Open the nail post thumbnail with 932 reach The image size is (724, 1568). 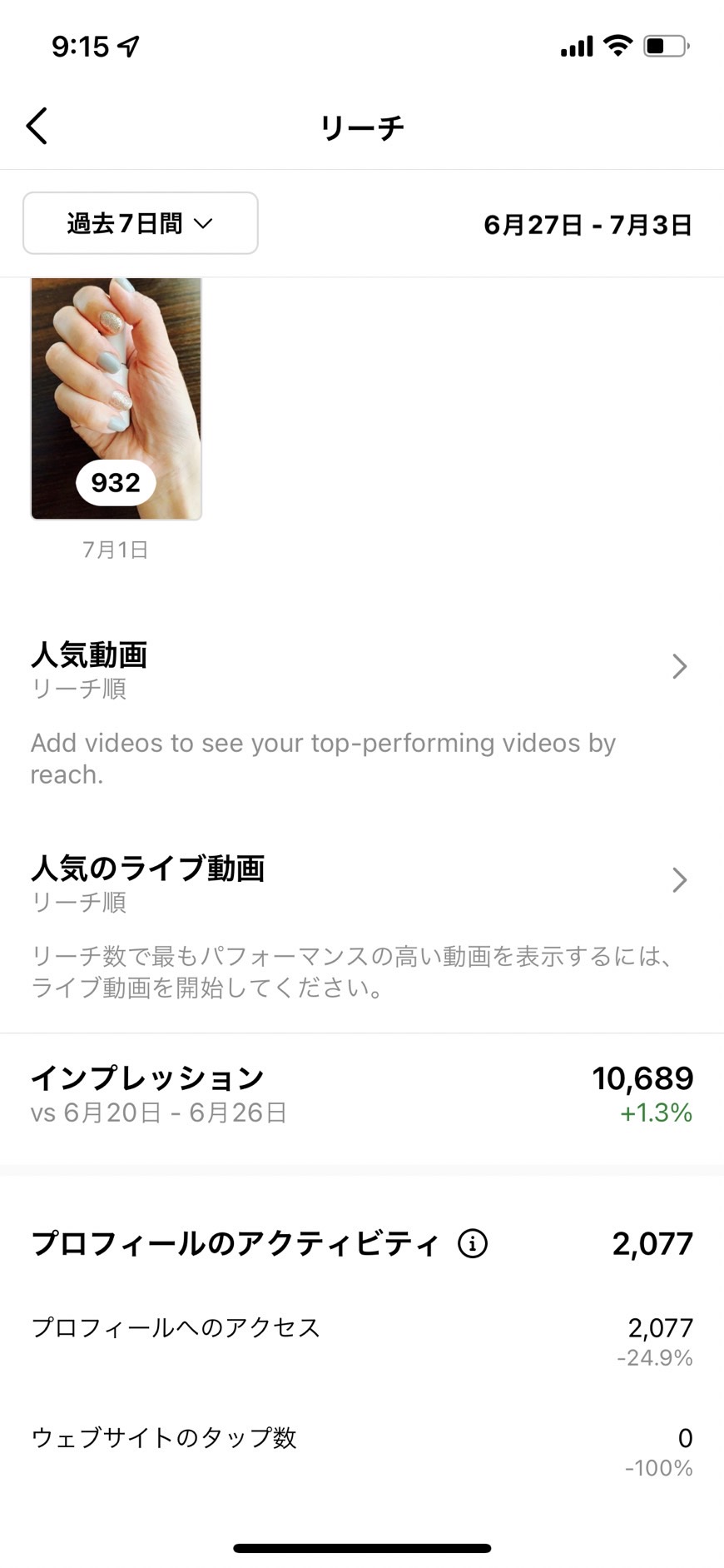coord(117,399)
